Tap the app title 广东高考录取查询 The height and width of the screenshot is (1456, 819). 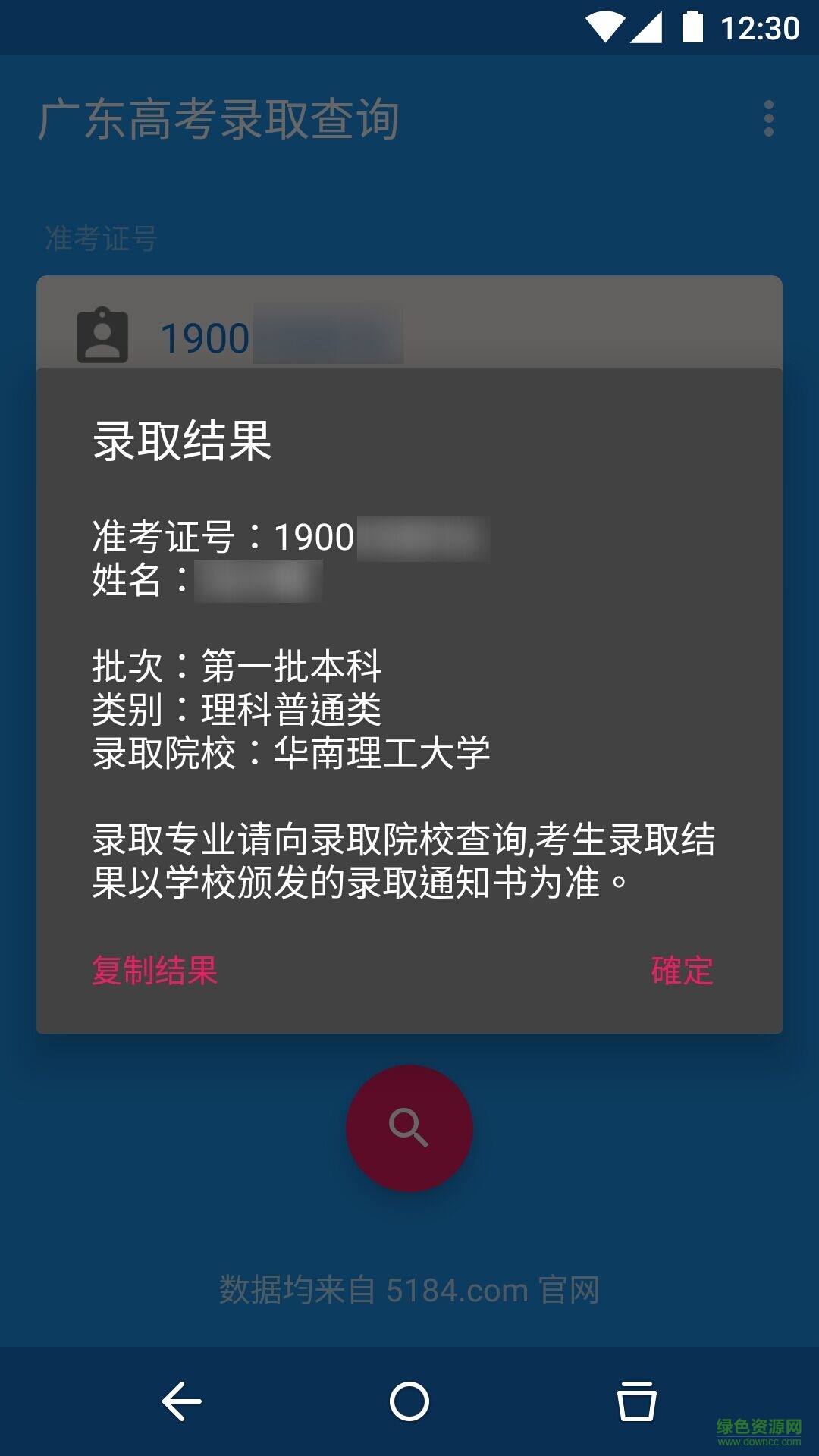[x=220, y=119]
